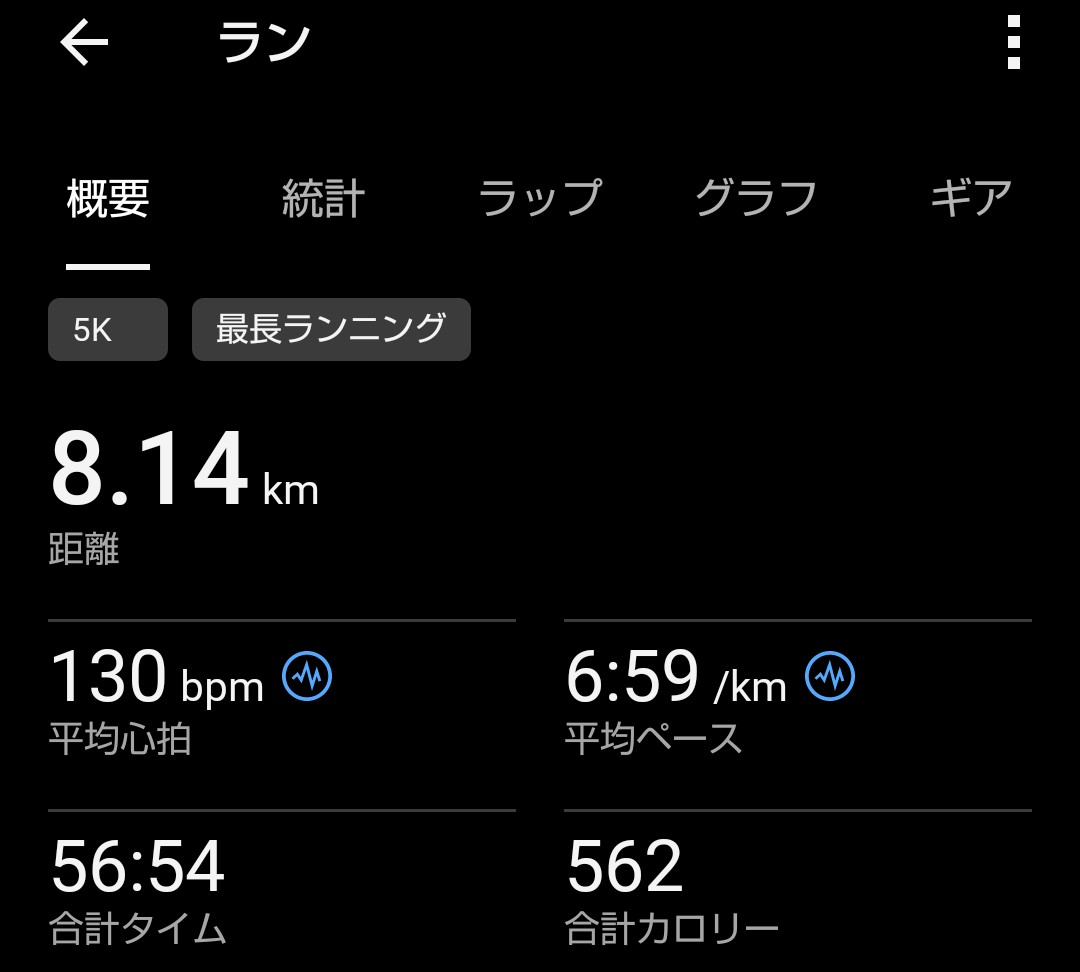Open the graph icon beside 平均心拍
Image resolution: width=1080 pixels, height=972 pixels.
click(x=307, y=678)
